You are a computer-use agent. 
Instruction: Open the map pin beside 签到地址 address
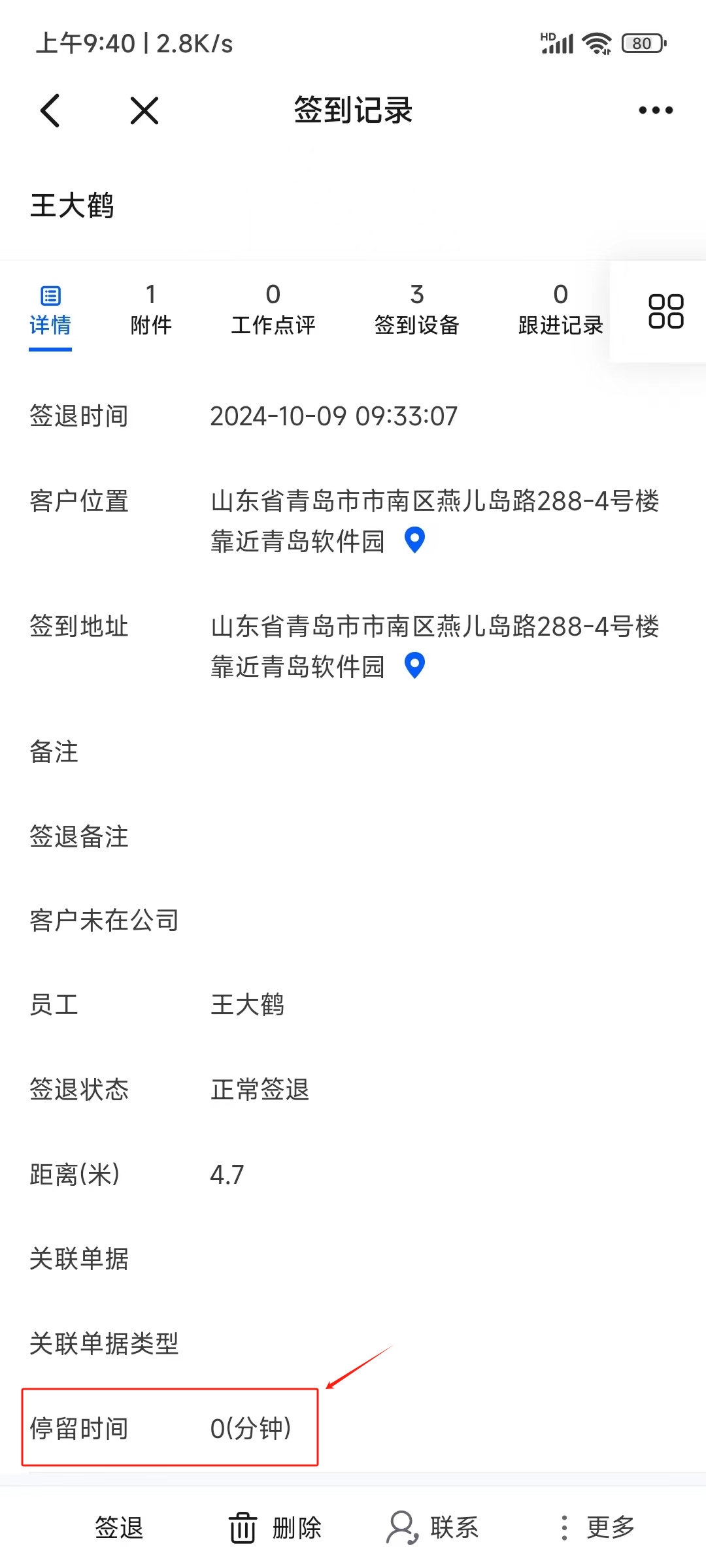415,666
